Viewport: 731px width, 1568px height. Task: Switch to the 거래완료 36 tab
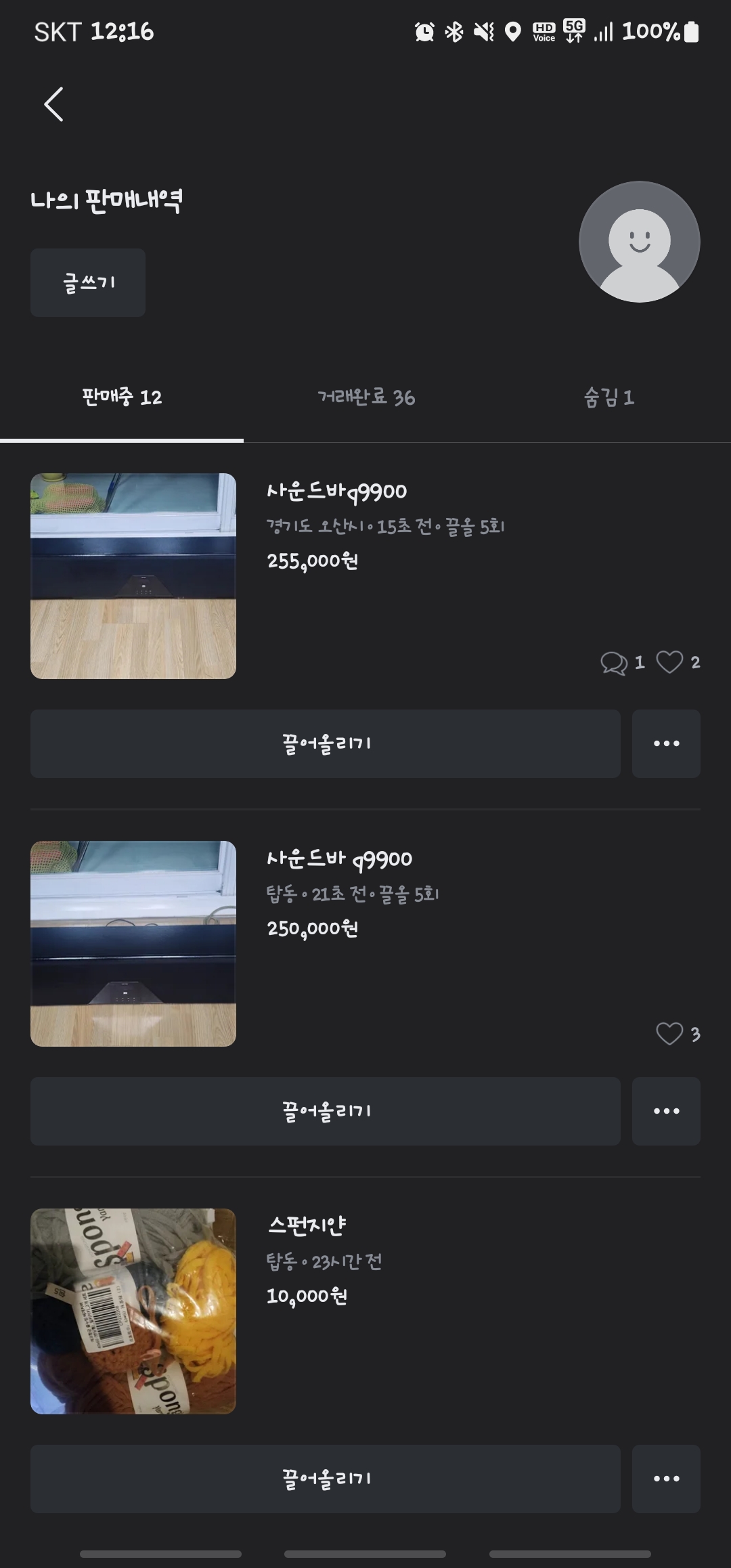click(365, 397)
